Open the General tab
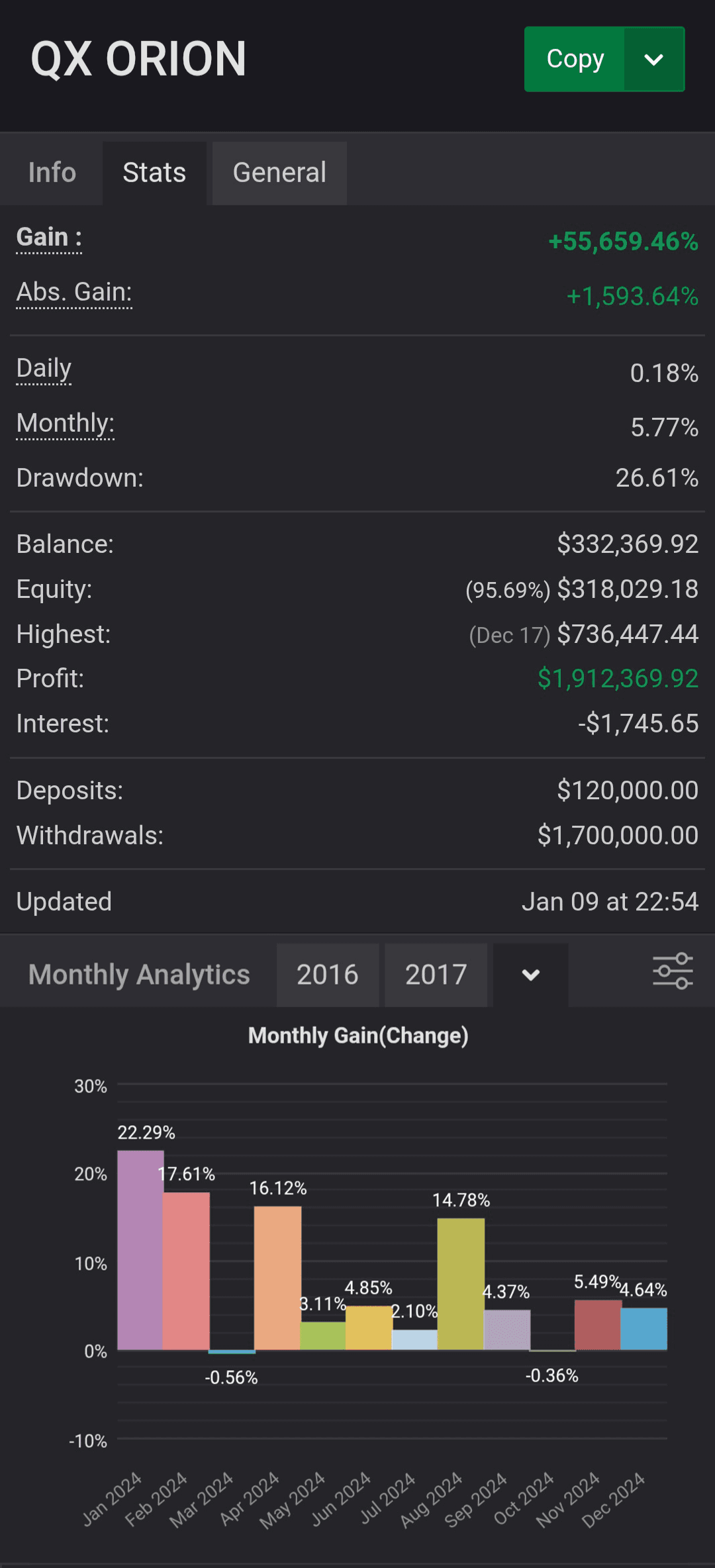The image size is (715, 1568). [x=279, y=173]
